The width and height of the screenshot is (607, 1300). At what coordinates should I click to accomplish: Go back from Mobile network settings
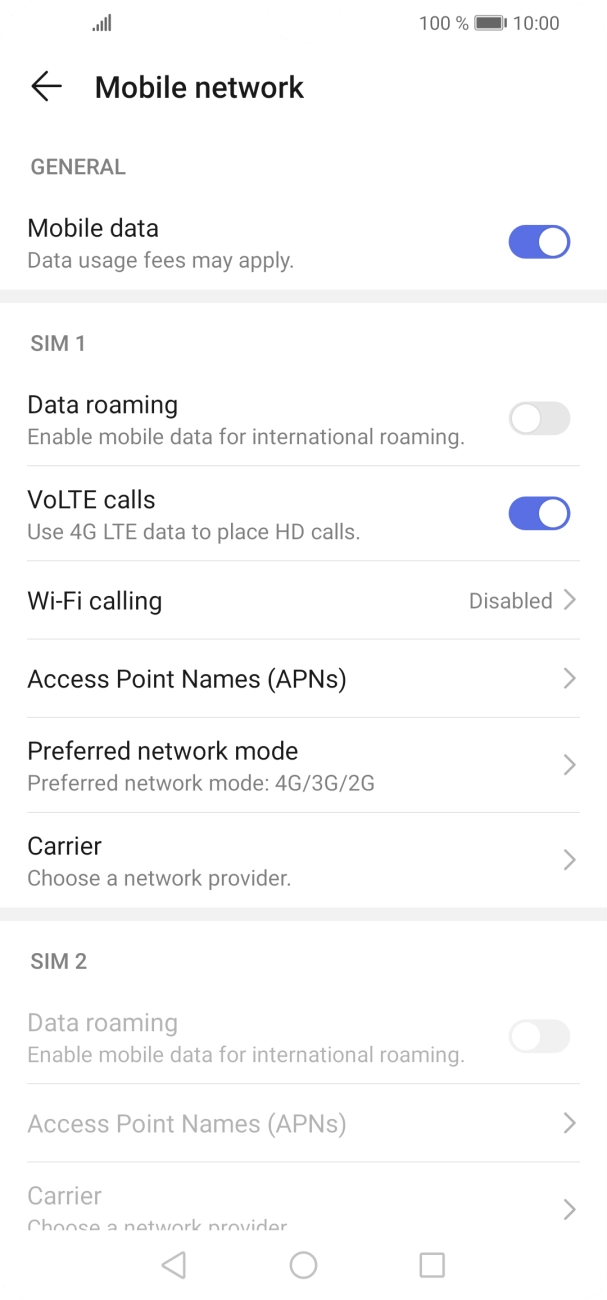pos(46,87)
